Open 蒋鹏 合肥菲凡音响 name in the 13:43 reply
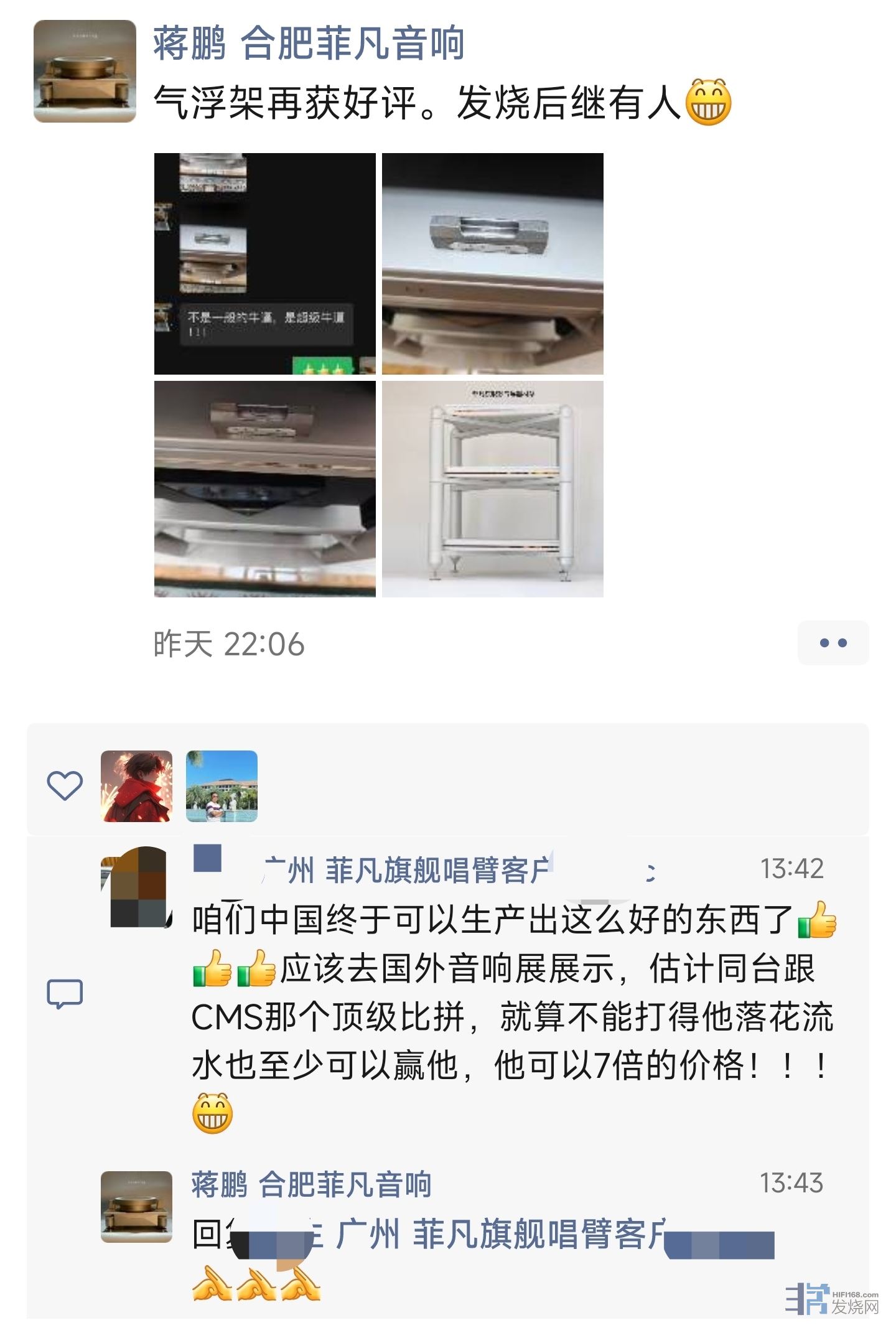Viewport: 896px width, 1333px height. pos(311,1184)
